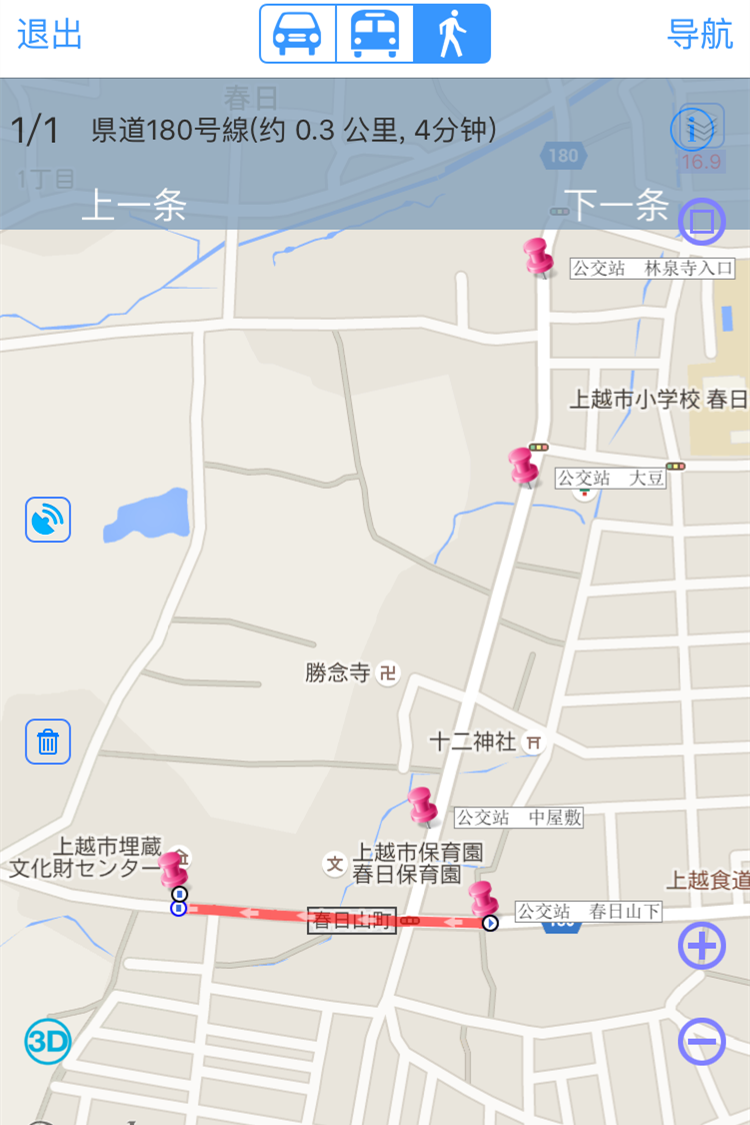The height and width of the screenshot is (1125, 750).
Task: Tap the purple square button
Action: pyautogui.click(x=701, y=220)
